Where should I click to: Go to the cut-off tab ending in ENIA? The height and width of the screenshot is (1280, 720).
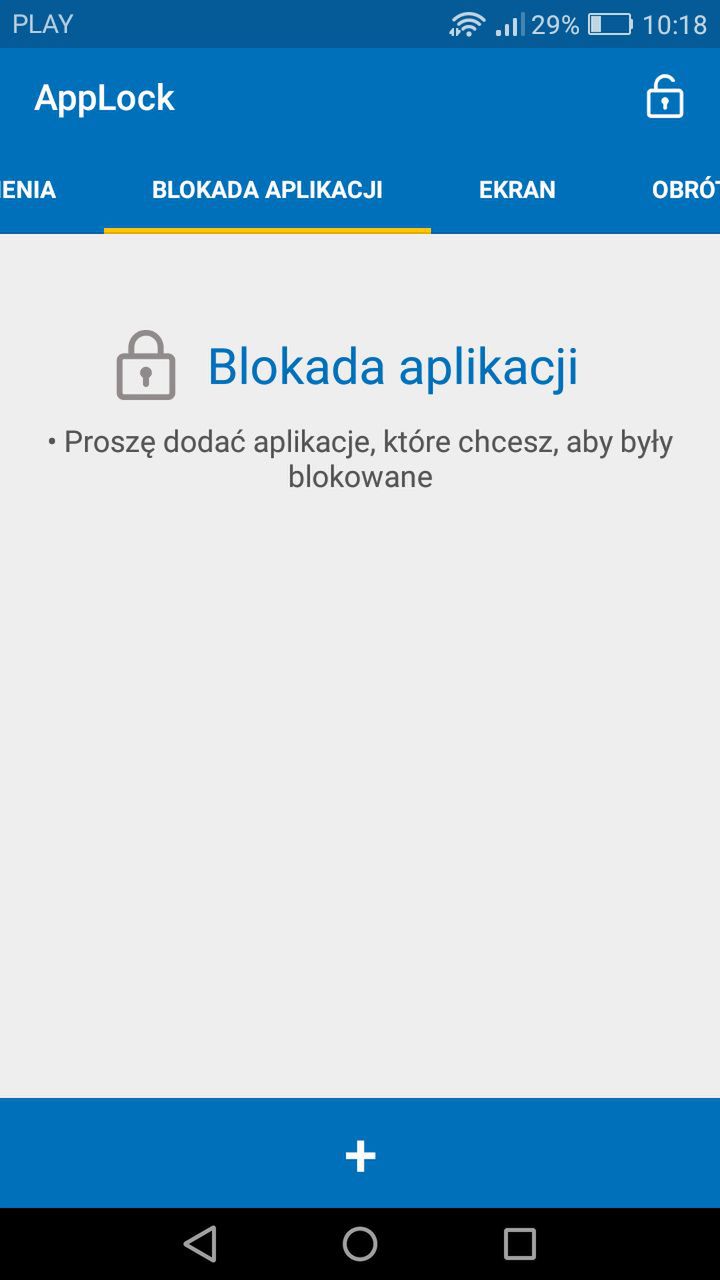pyautogui.click(x=28, y=190)
